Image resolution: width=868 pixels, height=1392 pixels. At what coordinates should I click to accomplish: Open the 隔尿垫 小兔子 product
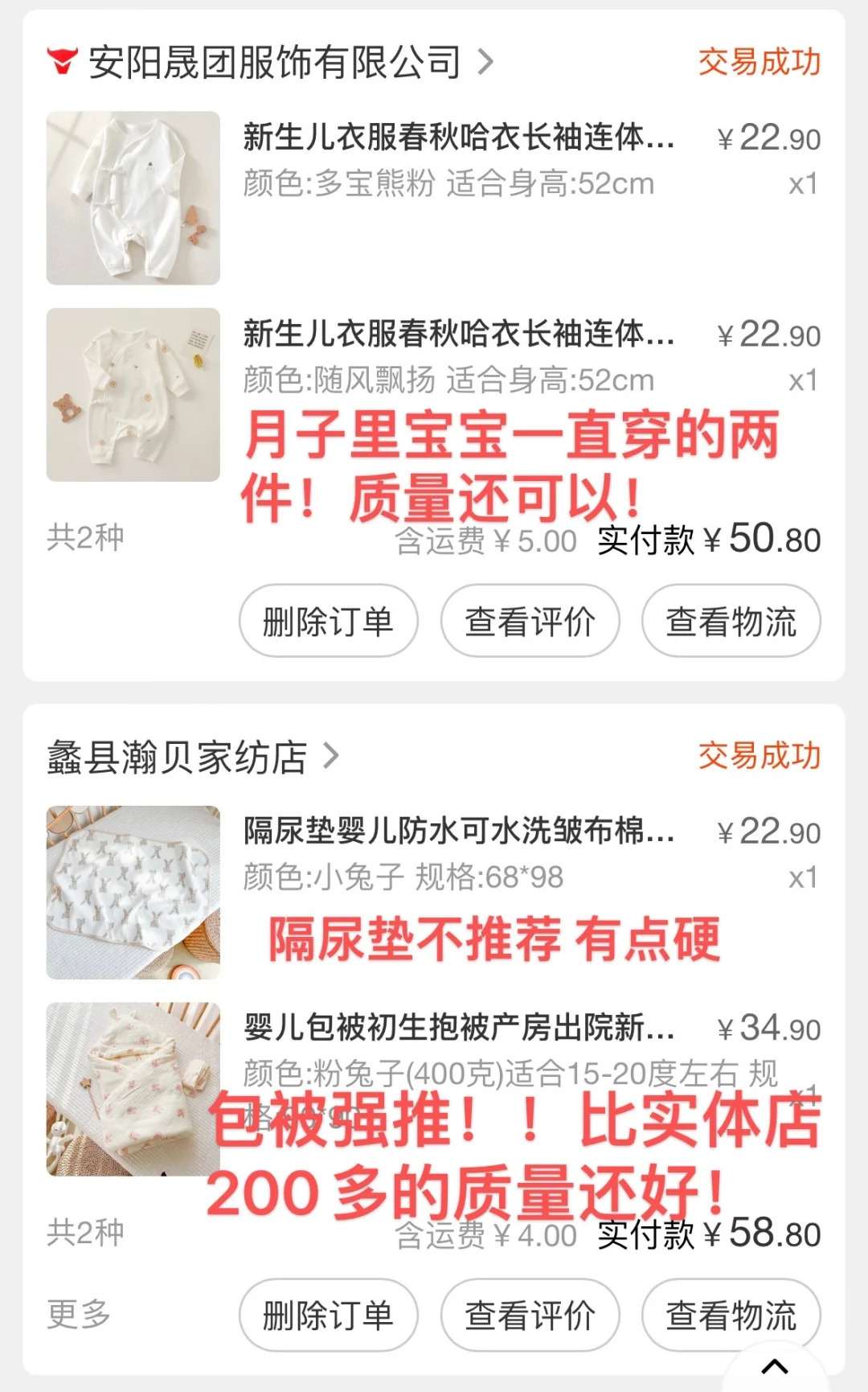click(133, 893)
